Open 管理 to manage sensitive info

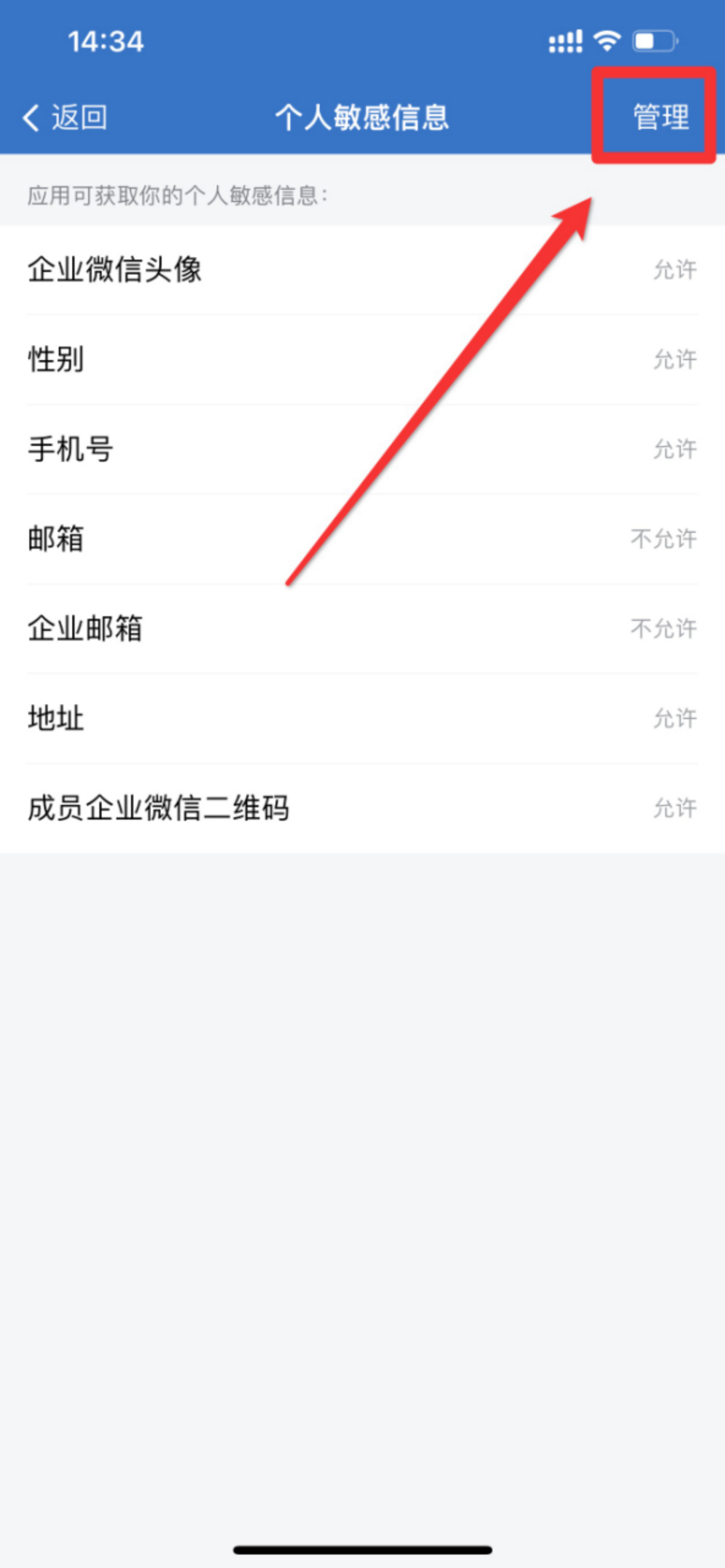point(661,117)
